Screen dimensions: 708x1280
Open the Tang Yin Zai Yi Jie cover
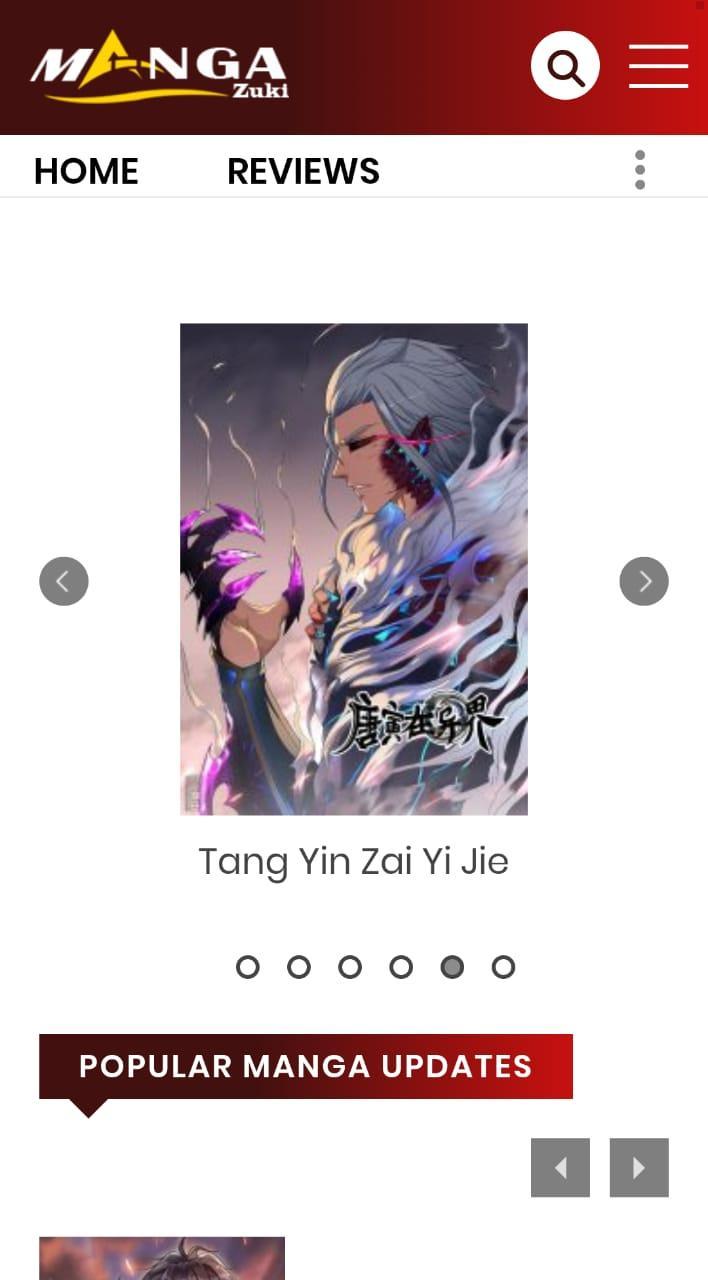354,568
